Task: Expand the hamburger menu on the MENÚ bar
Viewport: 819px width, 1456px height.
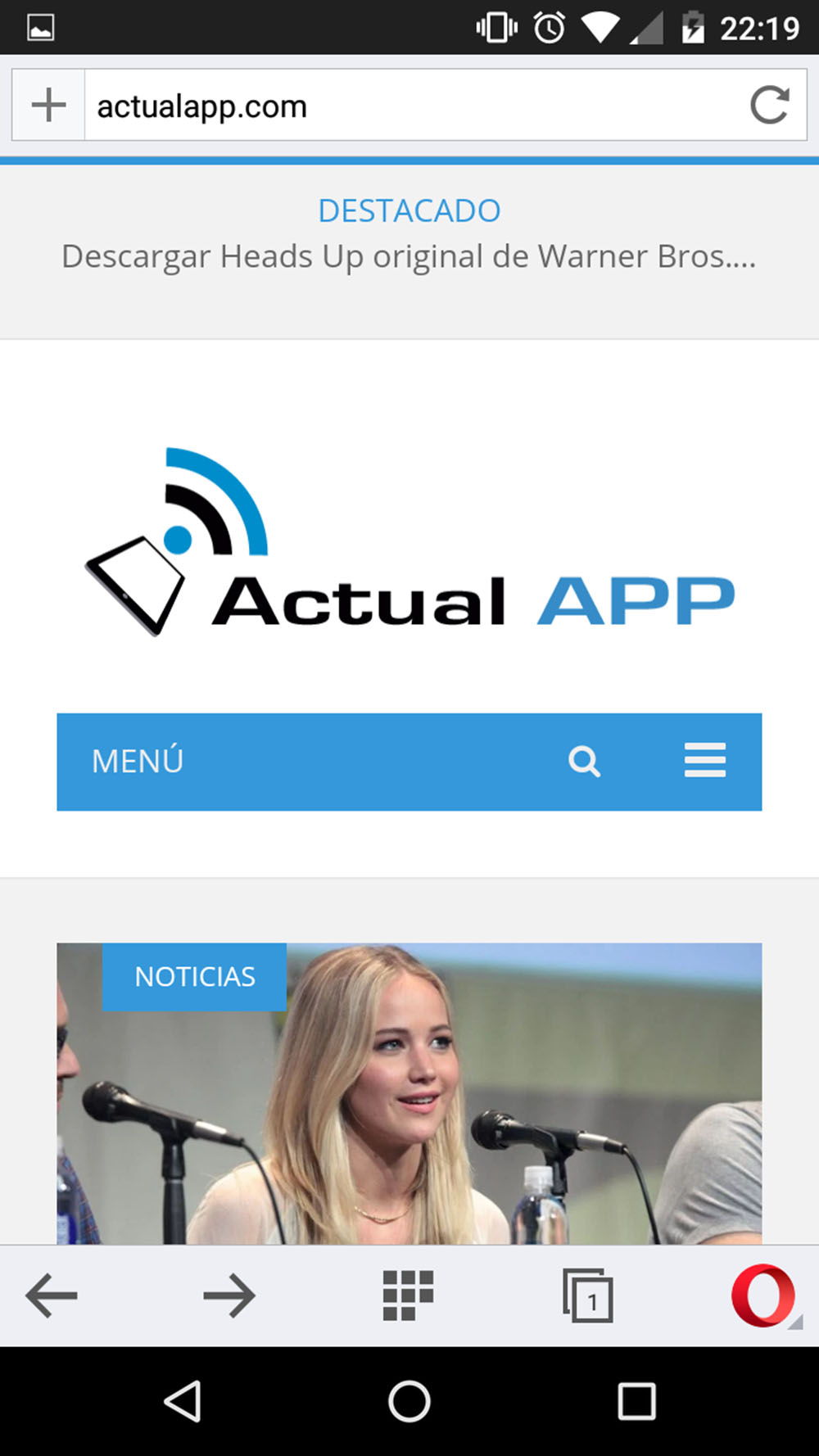Action: [705, 760]
